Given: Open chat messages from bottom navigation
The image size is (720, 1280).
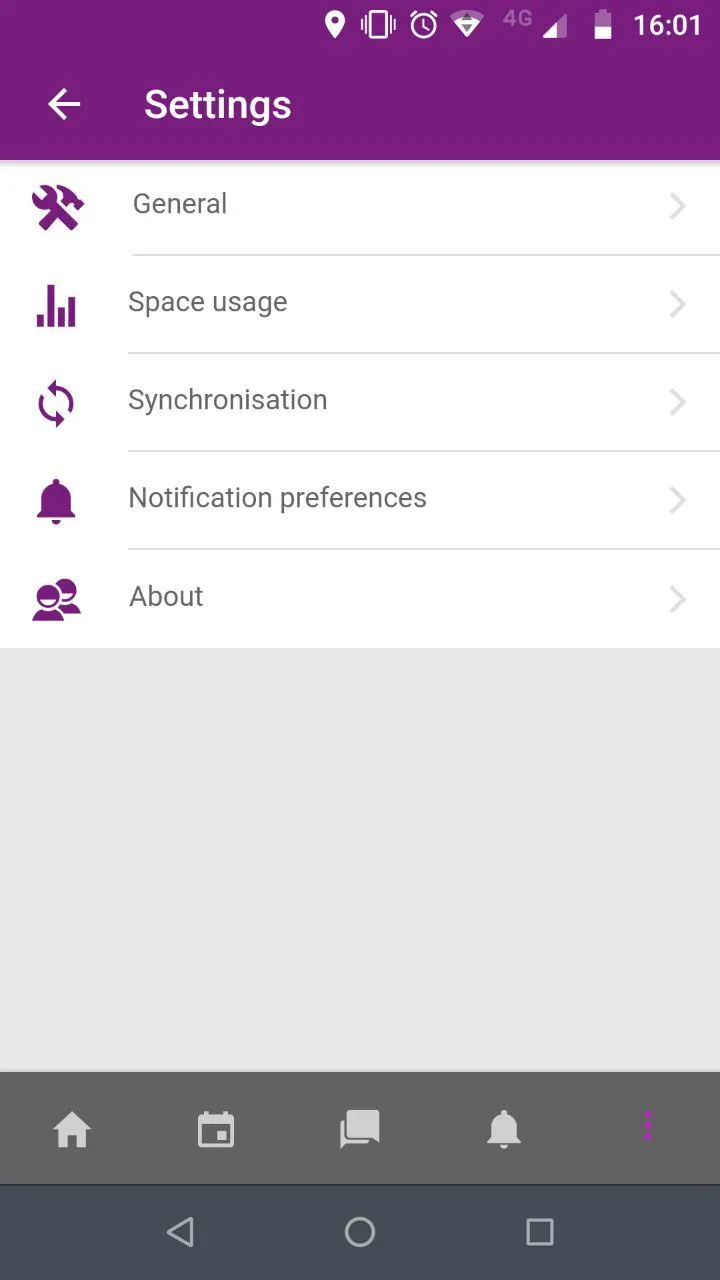Looking at the screenshot, I should [x=360, y=1129].
